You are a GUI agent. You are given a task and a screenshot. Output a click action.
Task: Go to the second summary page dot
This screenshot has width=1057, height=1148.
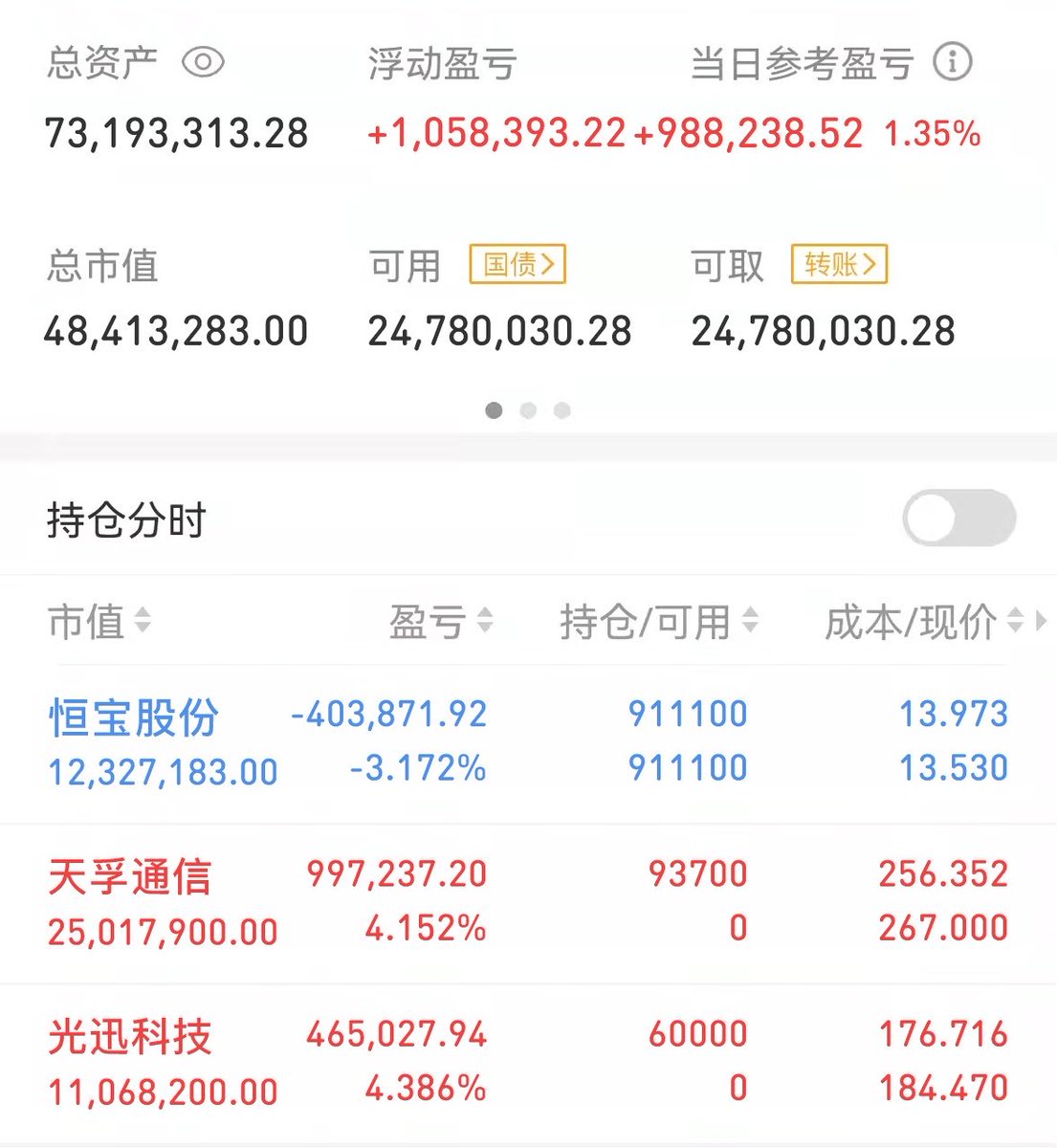[528, 410]
